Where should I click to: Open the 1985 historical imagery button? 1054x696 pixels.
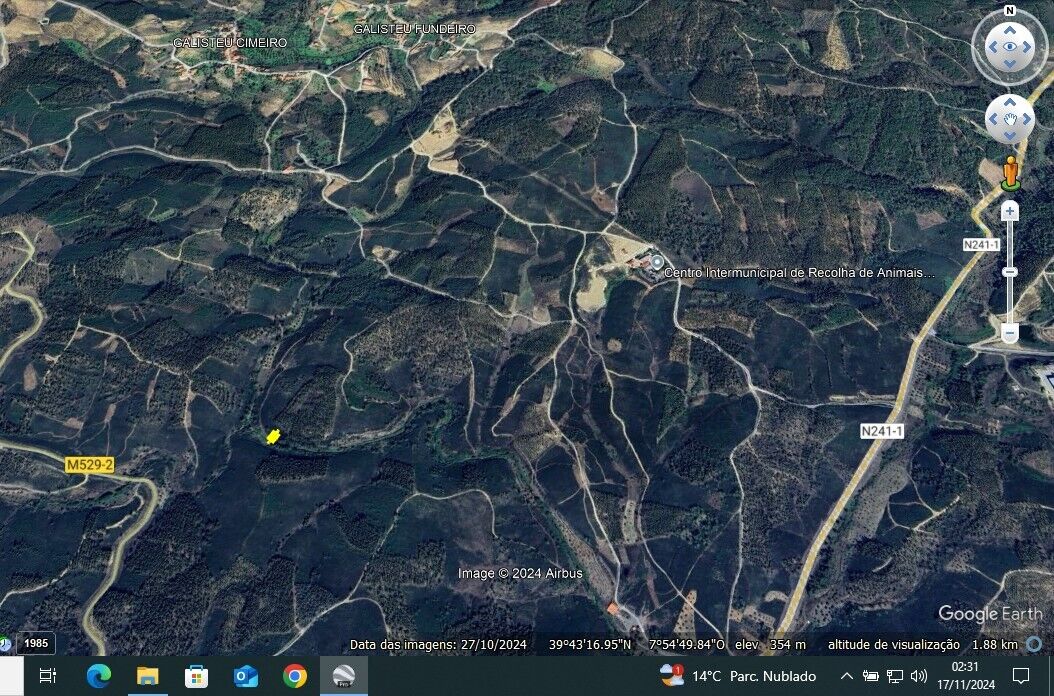tap(34, 644)
